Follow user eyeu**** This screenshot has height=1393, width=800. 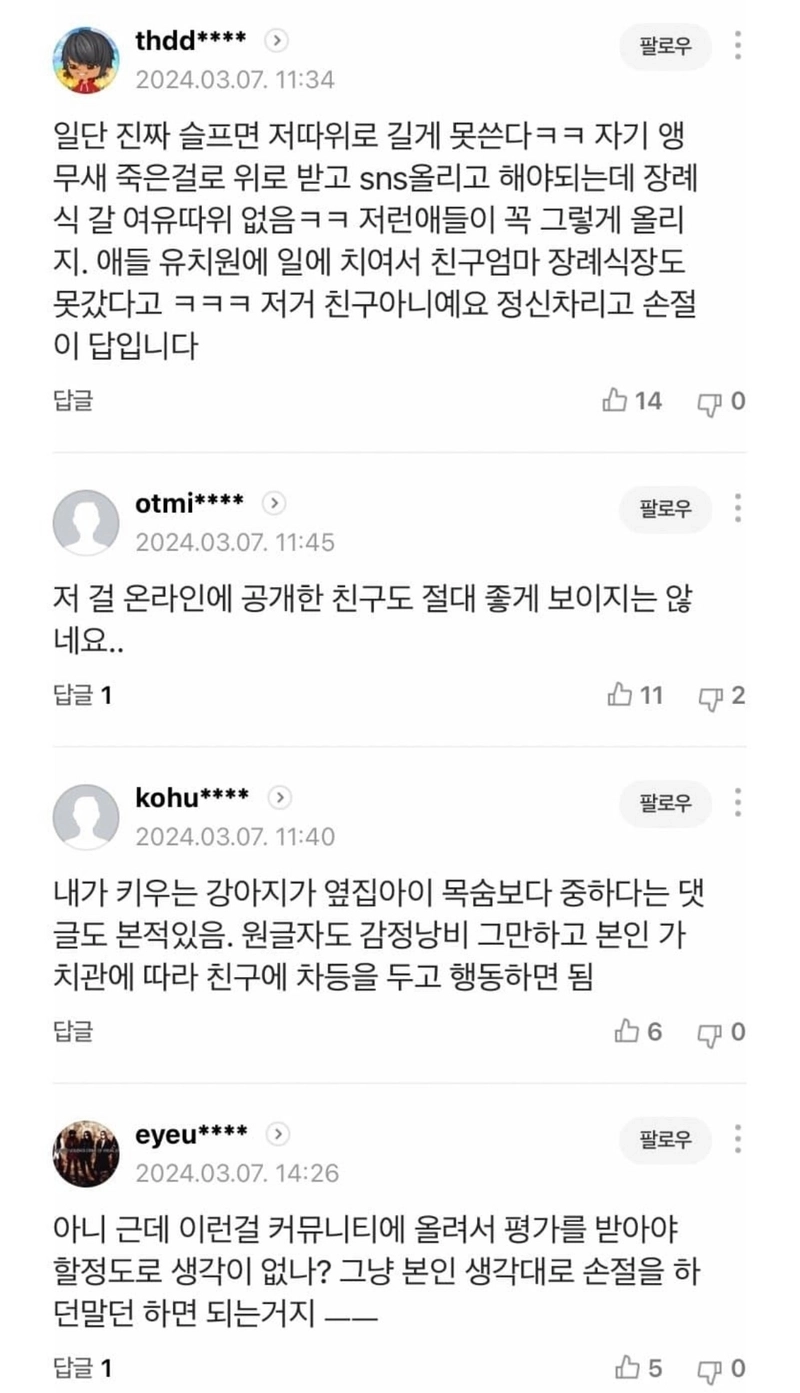point(665,1139)
